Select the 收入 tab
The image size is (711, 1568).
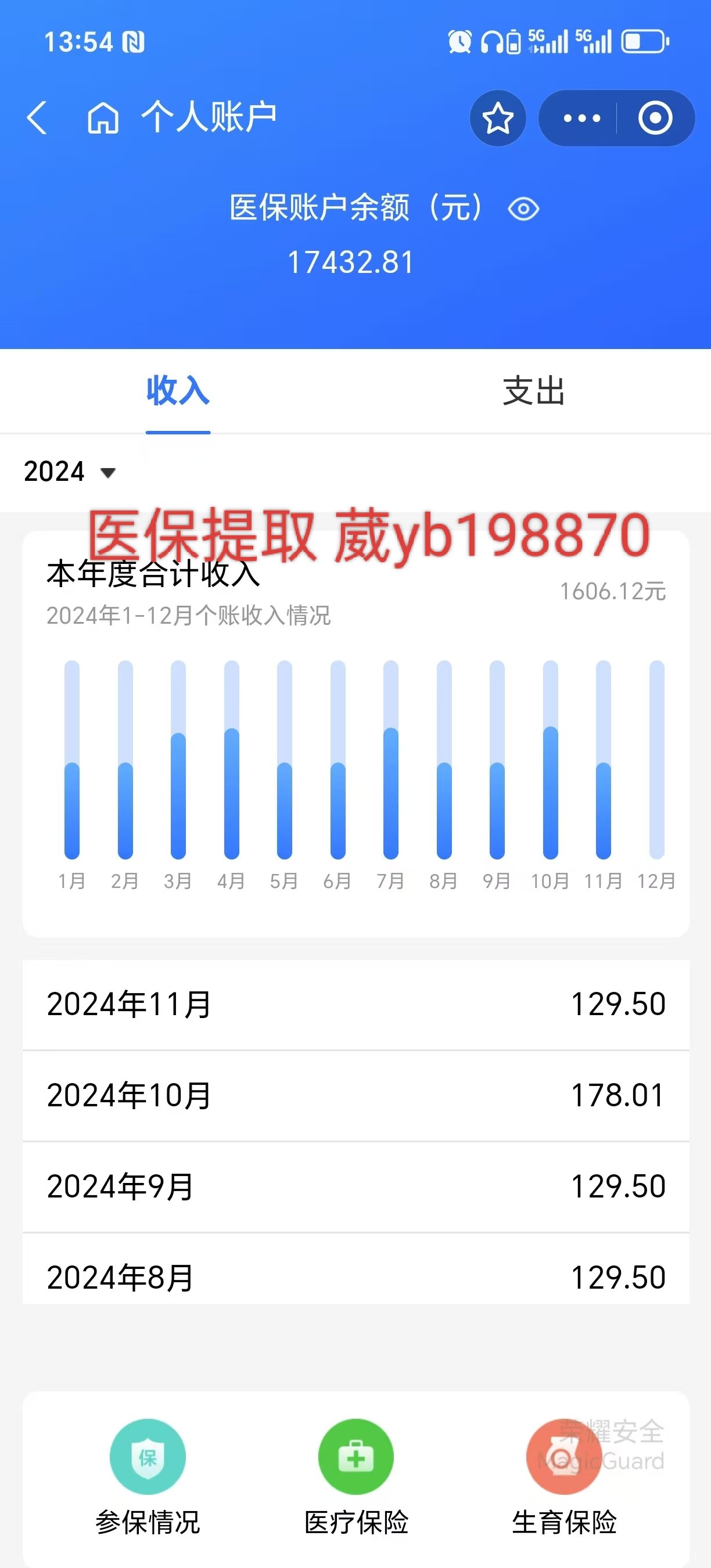pos(177,393)
